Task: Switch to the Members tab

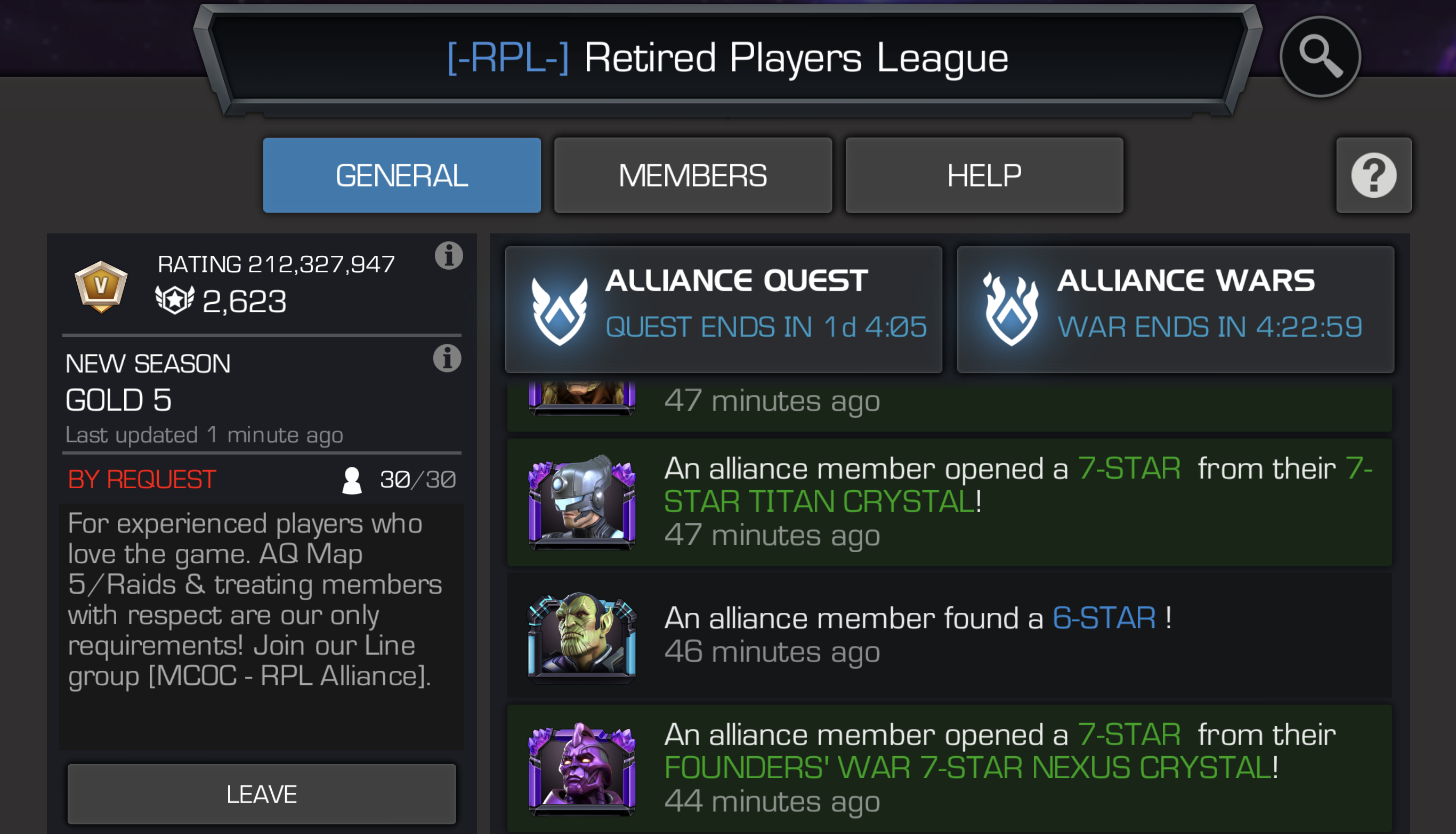Action: [692, 175]
